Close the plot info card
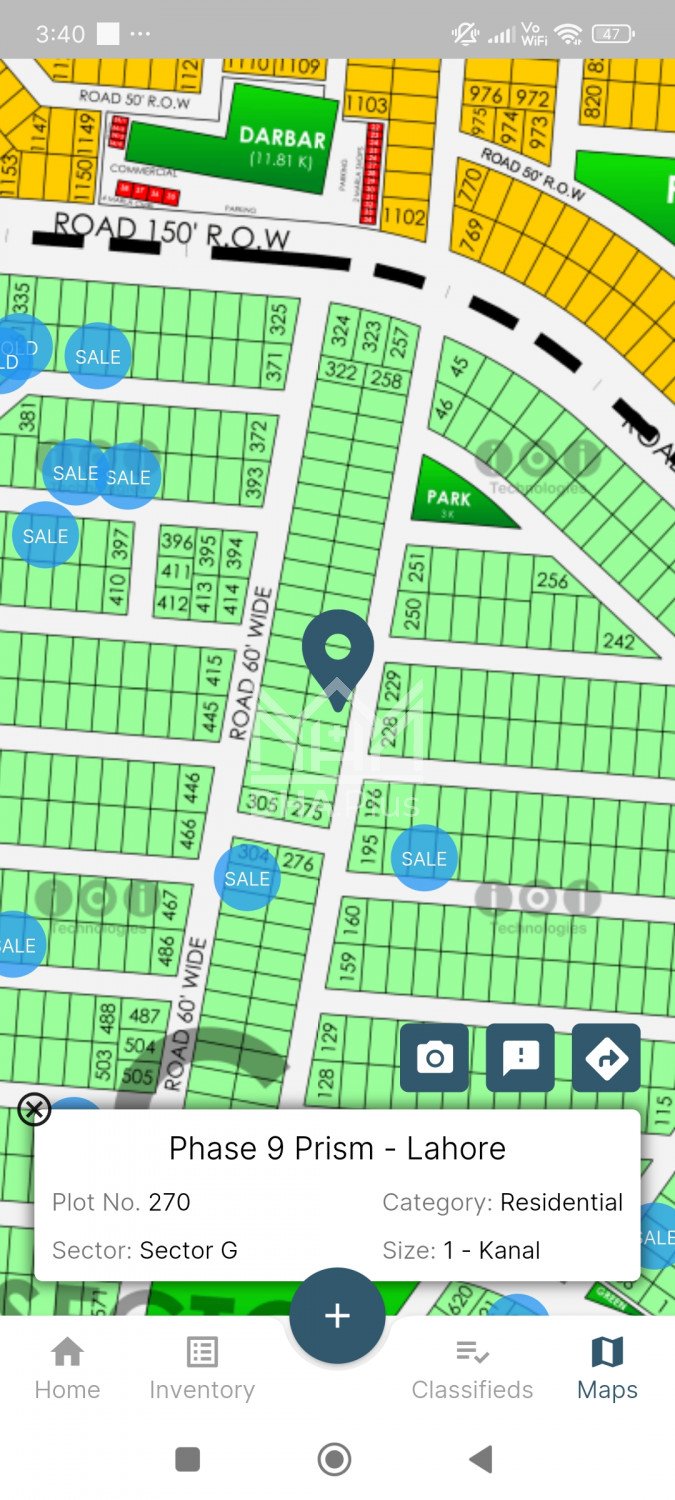 [x=34, y=1109]
